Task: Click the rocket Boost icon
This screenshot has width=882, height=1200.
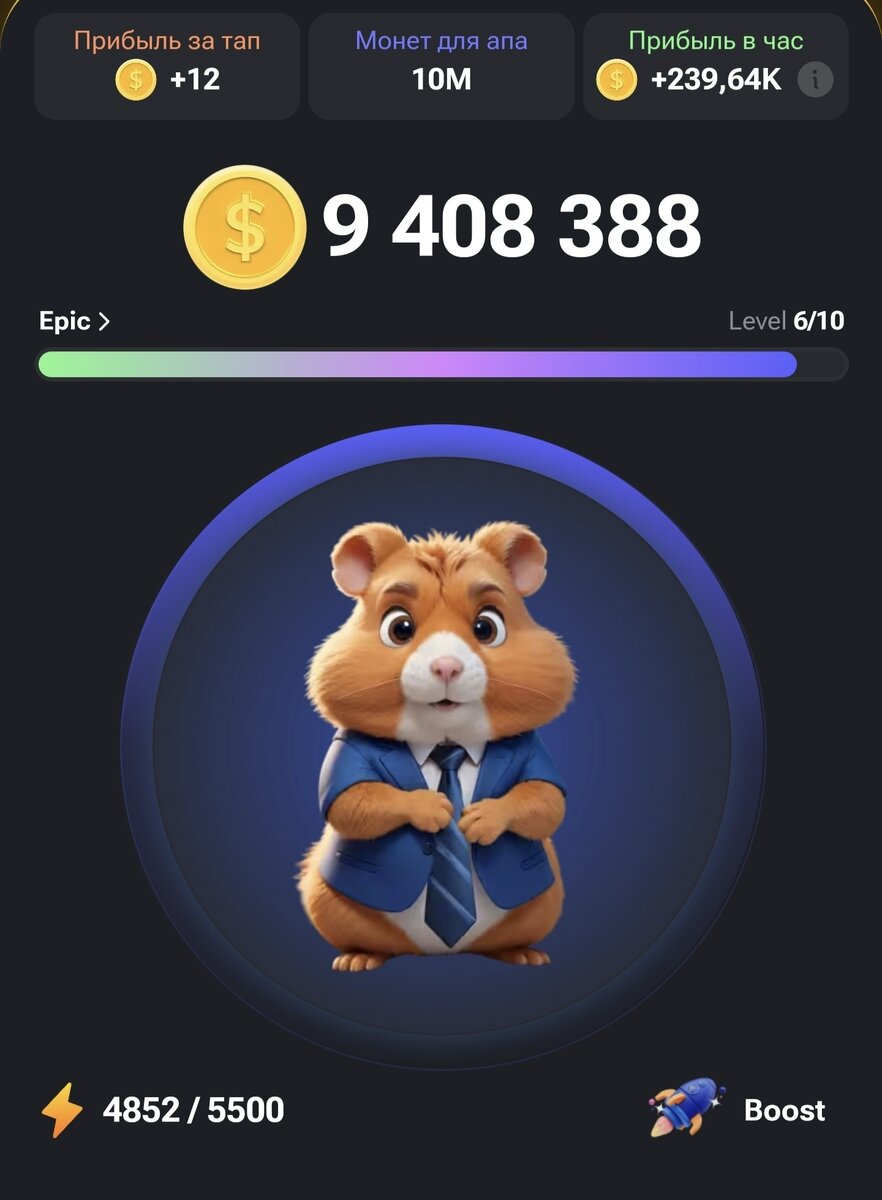Action: coord(684,1108)
